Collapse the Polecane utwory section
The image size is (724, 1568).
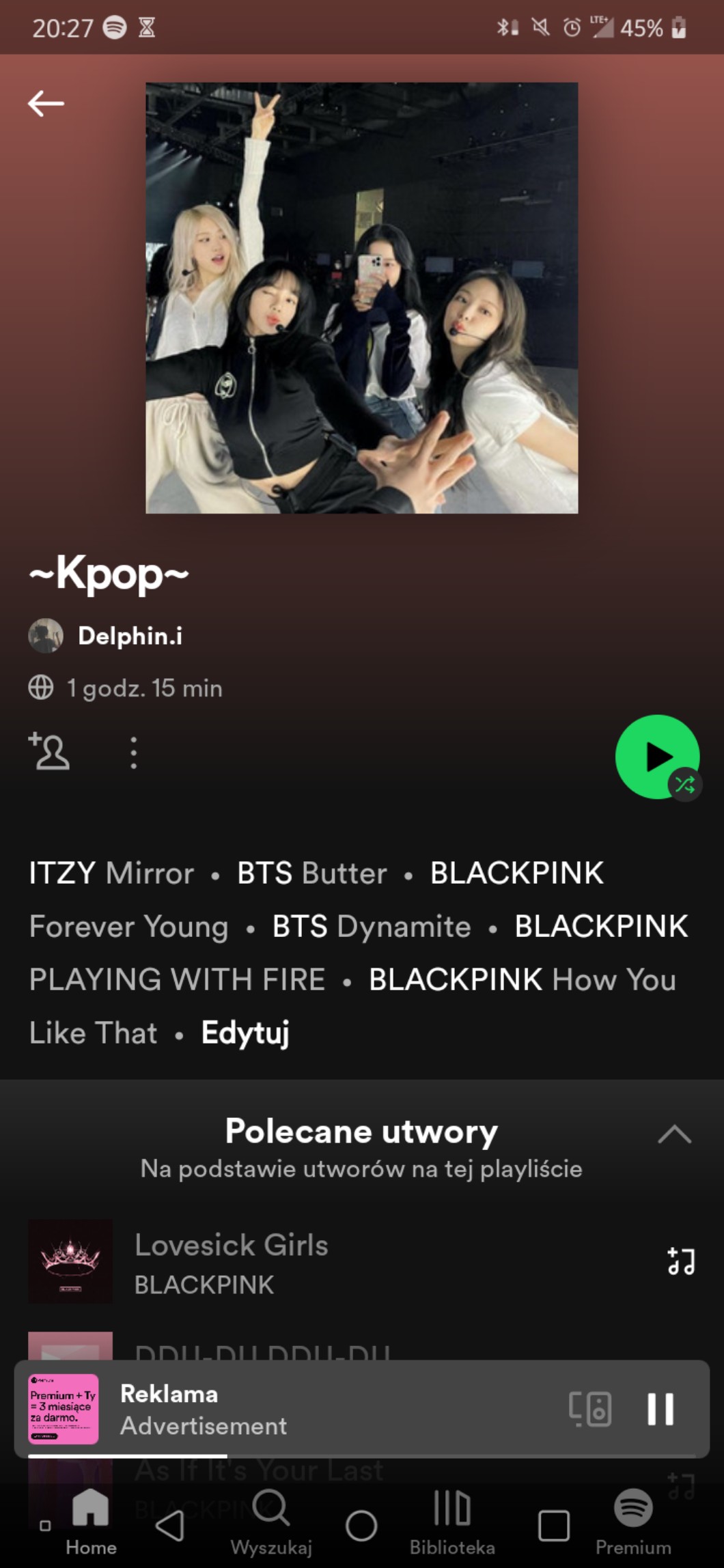coord(674,1134)
